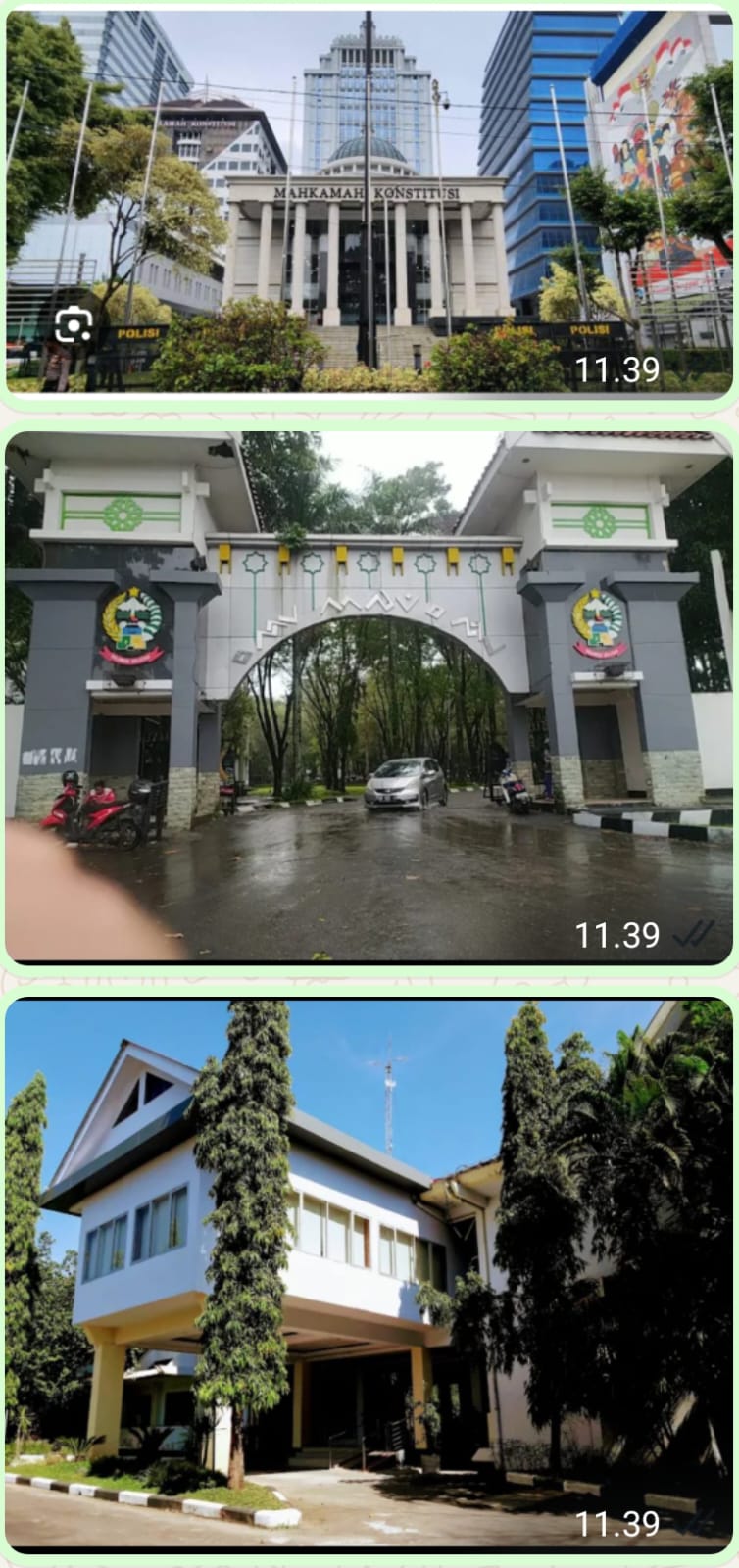Open the grey arched gate photo
739x1568 pixels.
tap(369, 696)
